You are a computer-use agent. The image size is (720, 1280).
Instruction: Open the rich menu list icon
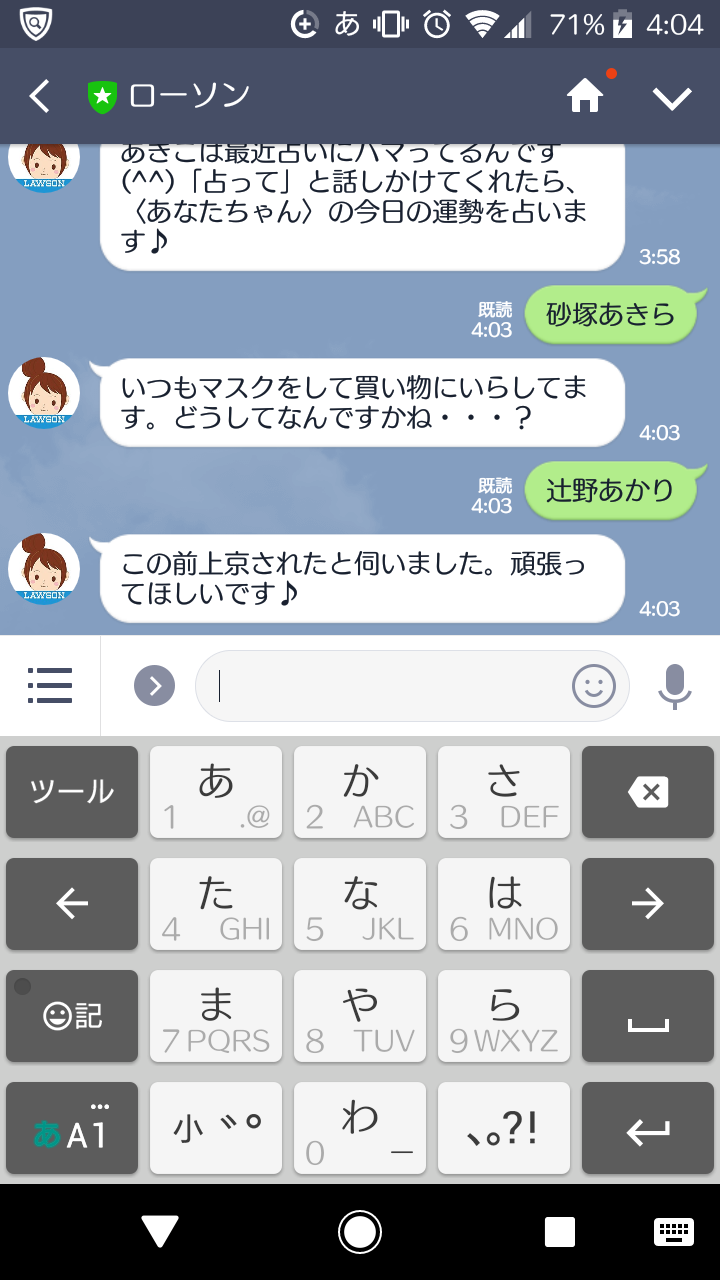click(50, 686)
